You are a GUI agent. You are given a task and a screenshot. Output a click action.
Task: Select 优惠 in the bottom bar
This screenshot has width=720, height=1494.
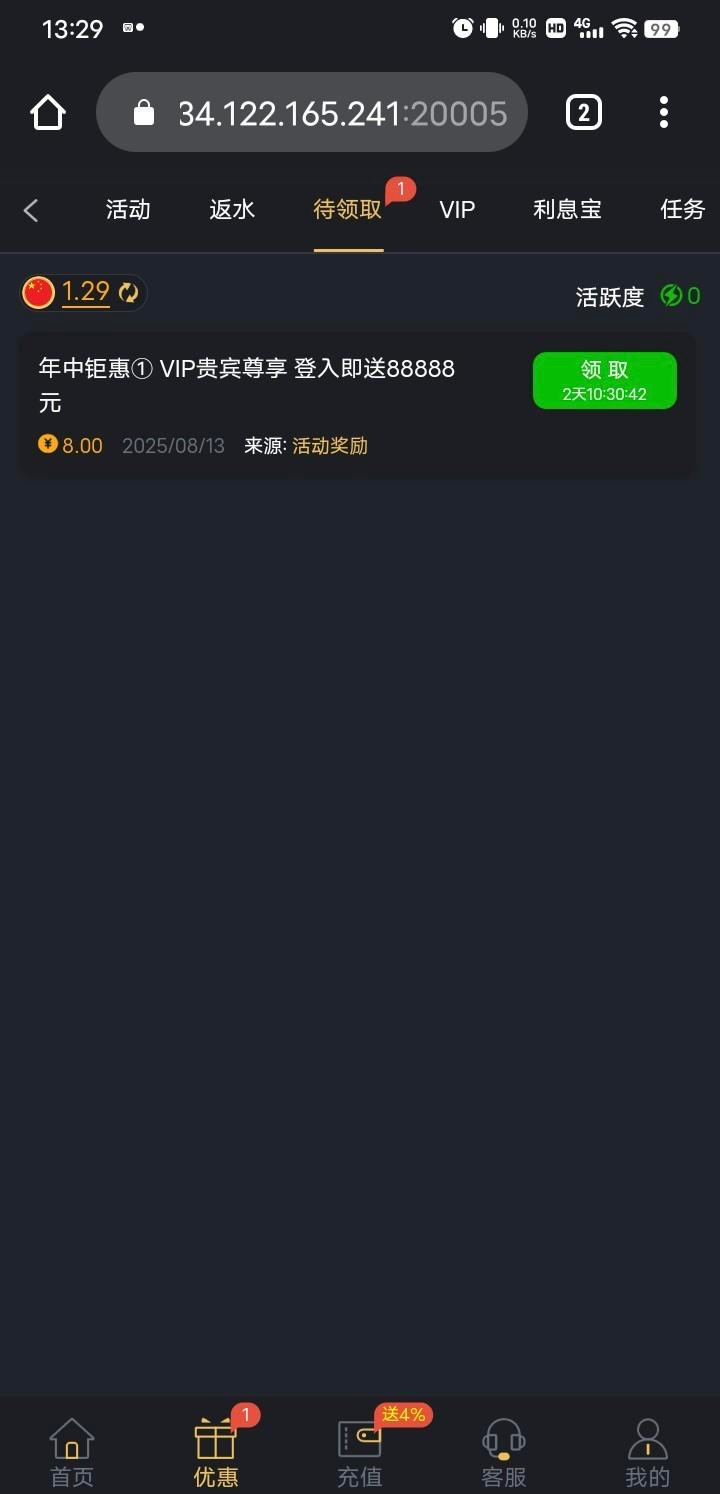[216, 1452]
